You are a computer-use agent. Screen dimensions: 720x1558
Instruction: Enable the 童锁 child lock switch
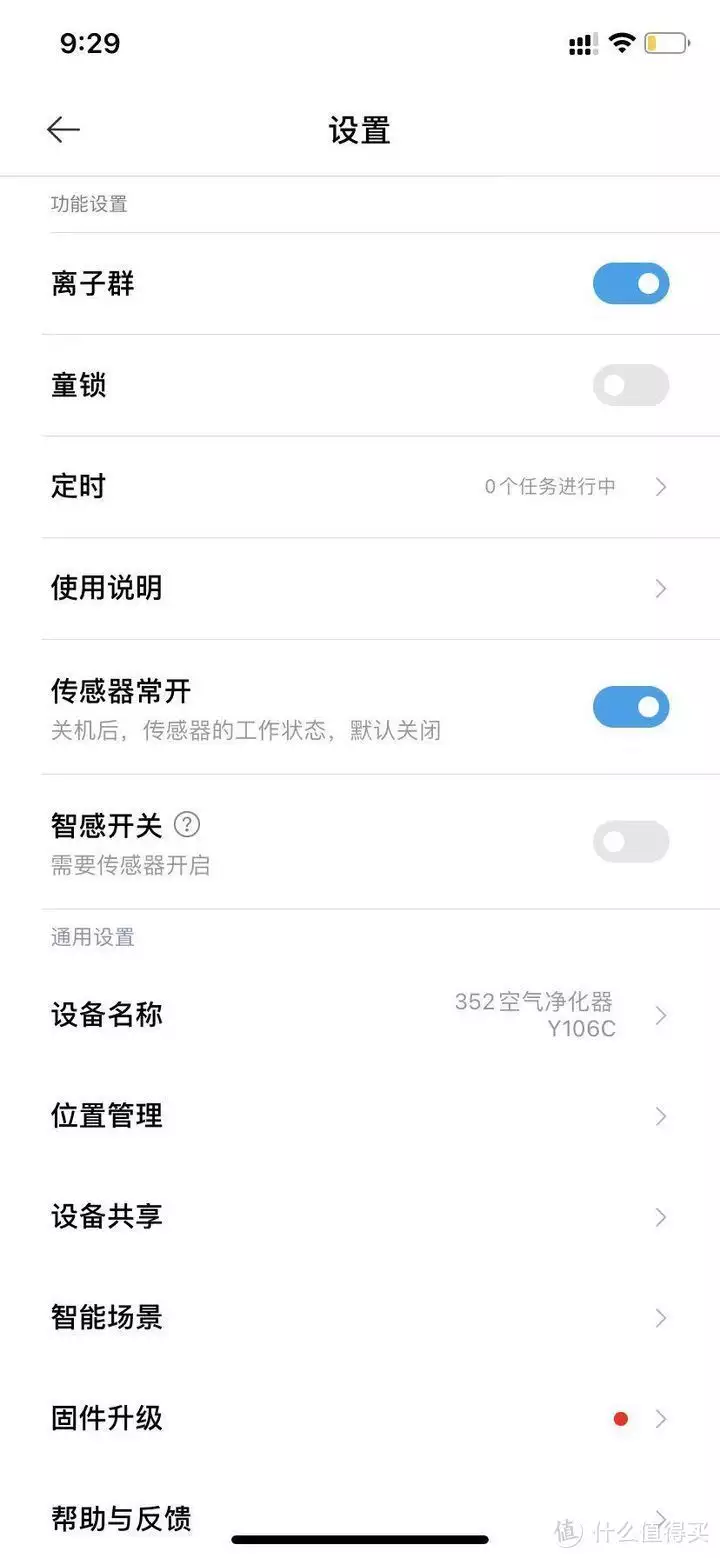click(631, 385)
